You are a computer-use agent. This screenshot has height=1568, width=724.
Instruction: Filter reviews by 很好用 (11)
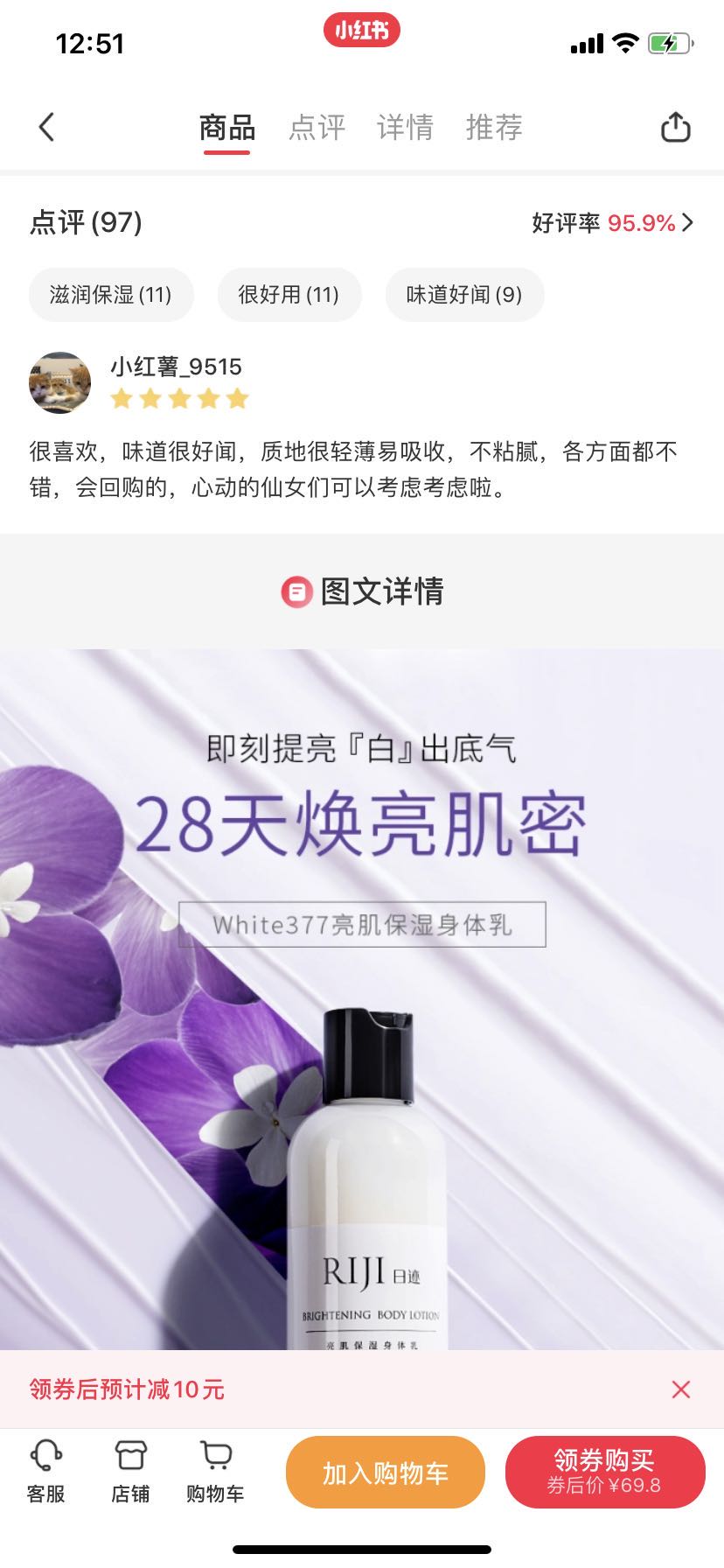click(x=289, y=295)
